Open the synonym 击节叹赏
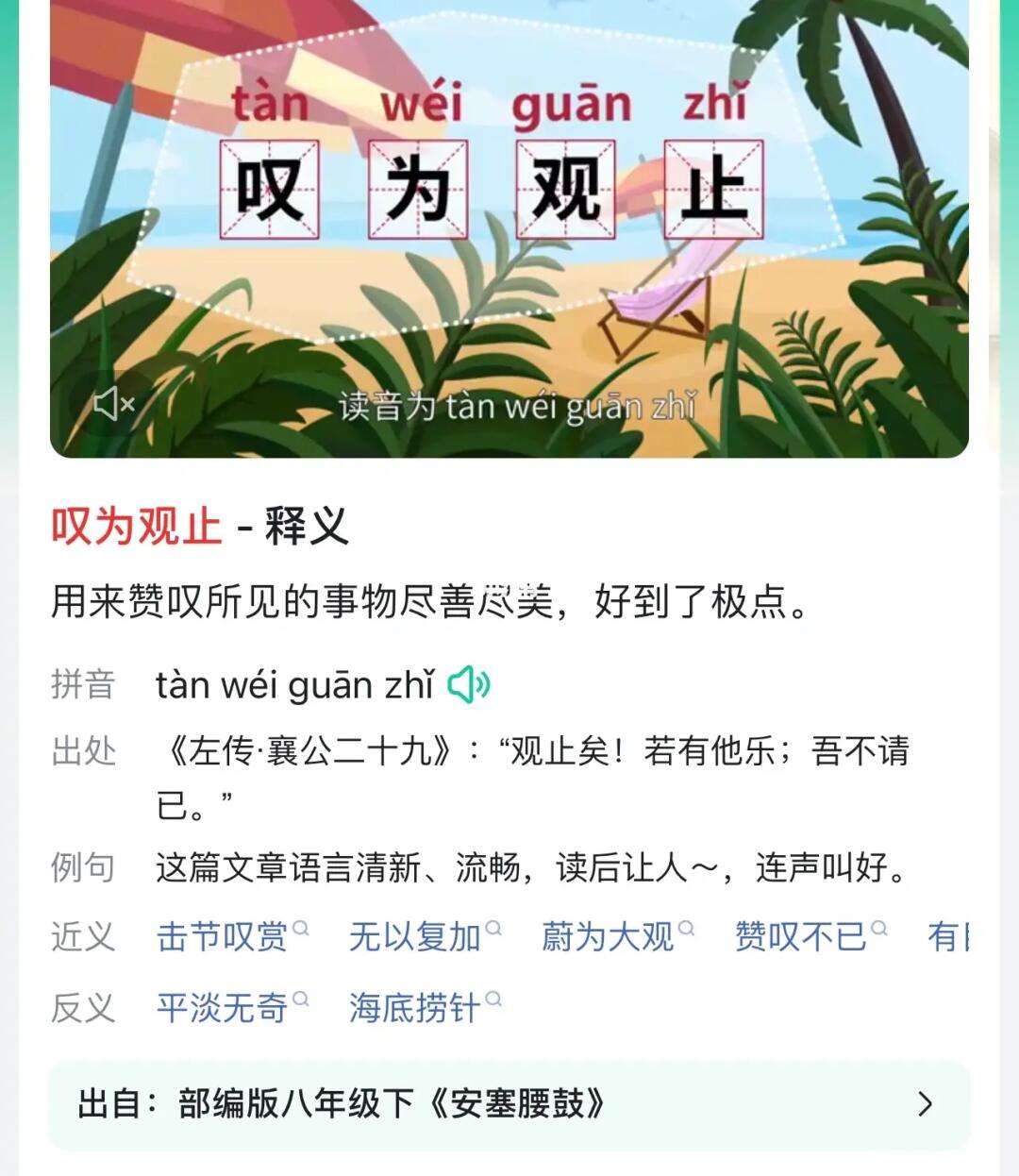This screenshot has height=1176, width=1019. click(x=221, y=938)
